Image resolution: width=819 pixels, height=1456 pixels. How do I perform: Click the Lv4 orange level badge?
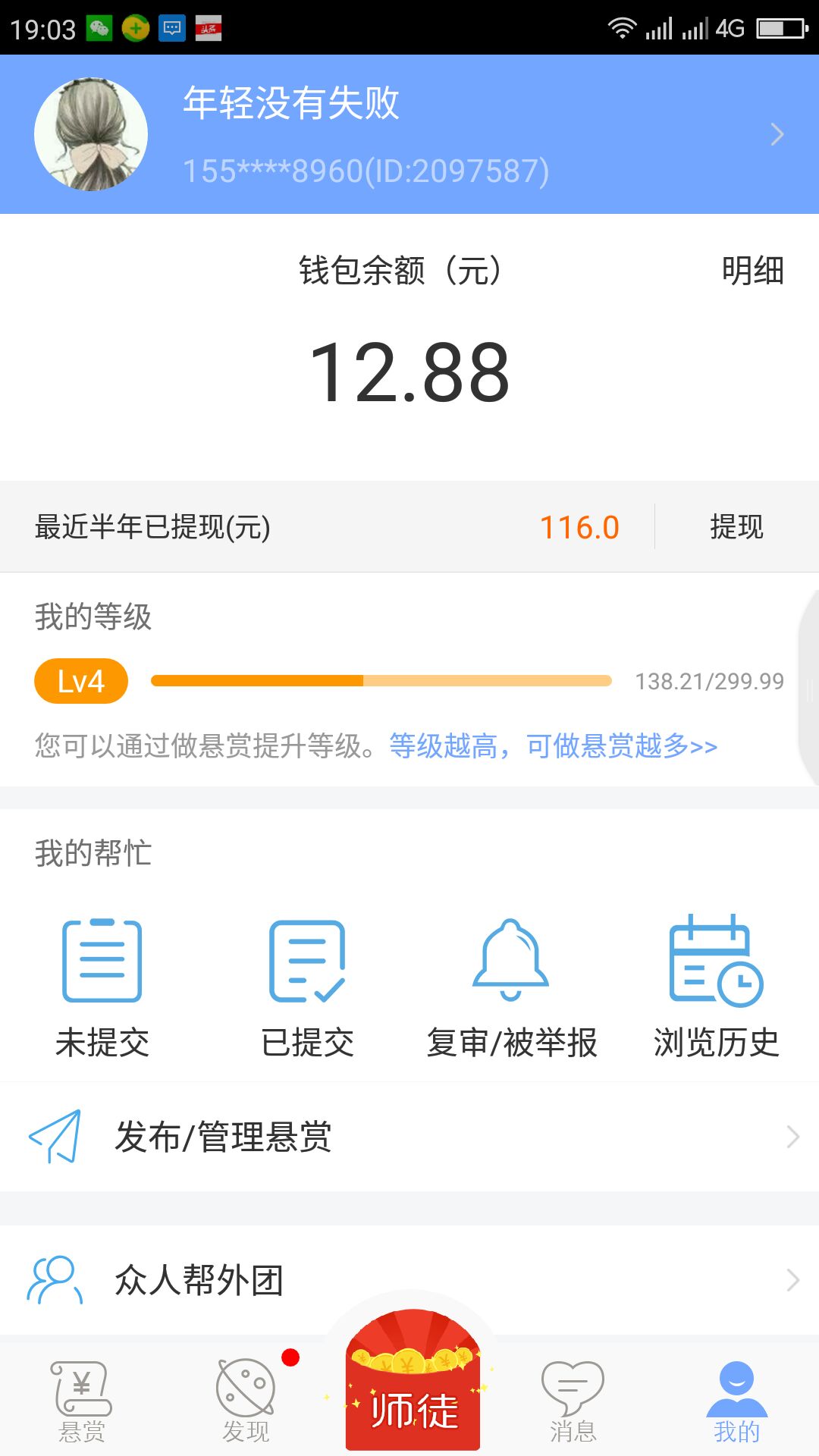tap(80, 680)
